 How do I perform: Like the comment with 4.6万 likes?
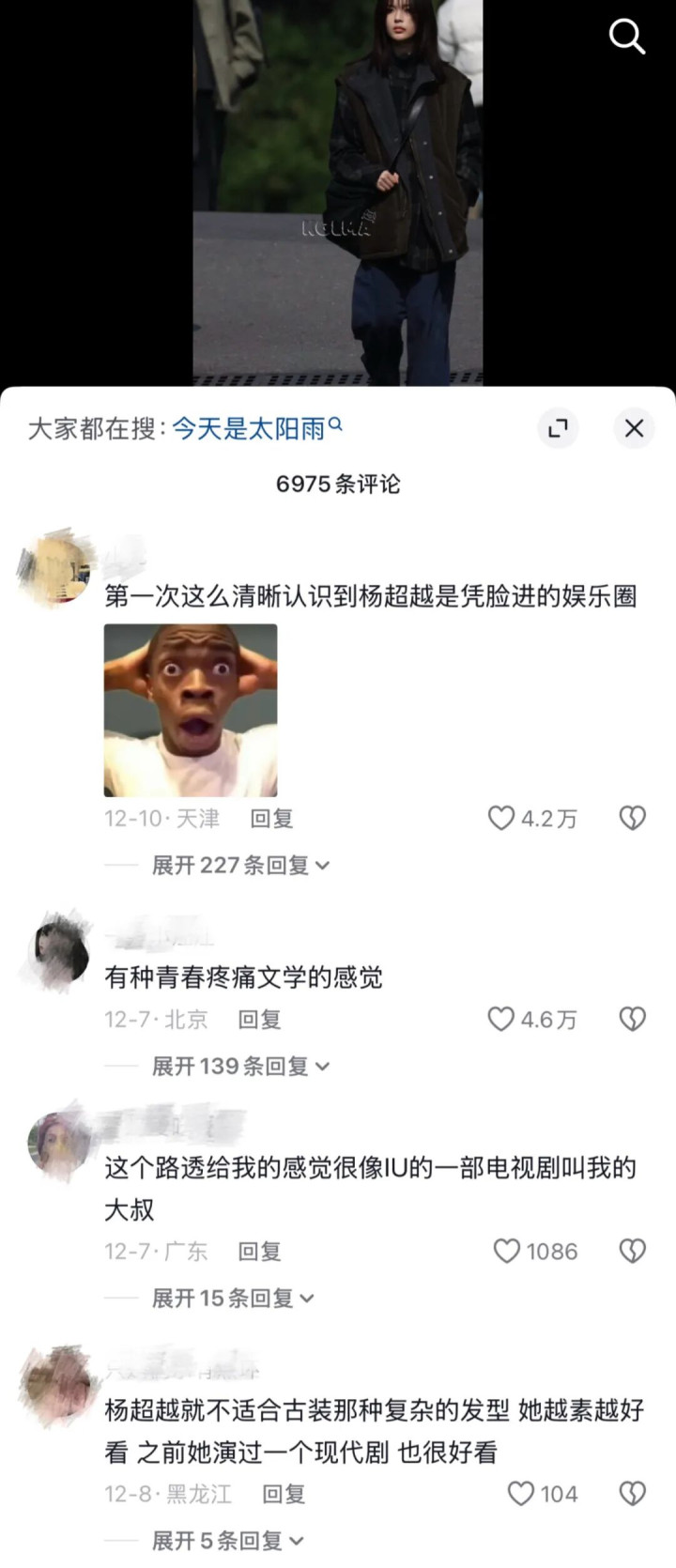click(501, 1019)
